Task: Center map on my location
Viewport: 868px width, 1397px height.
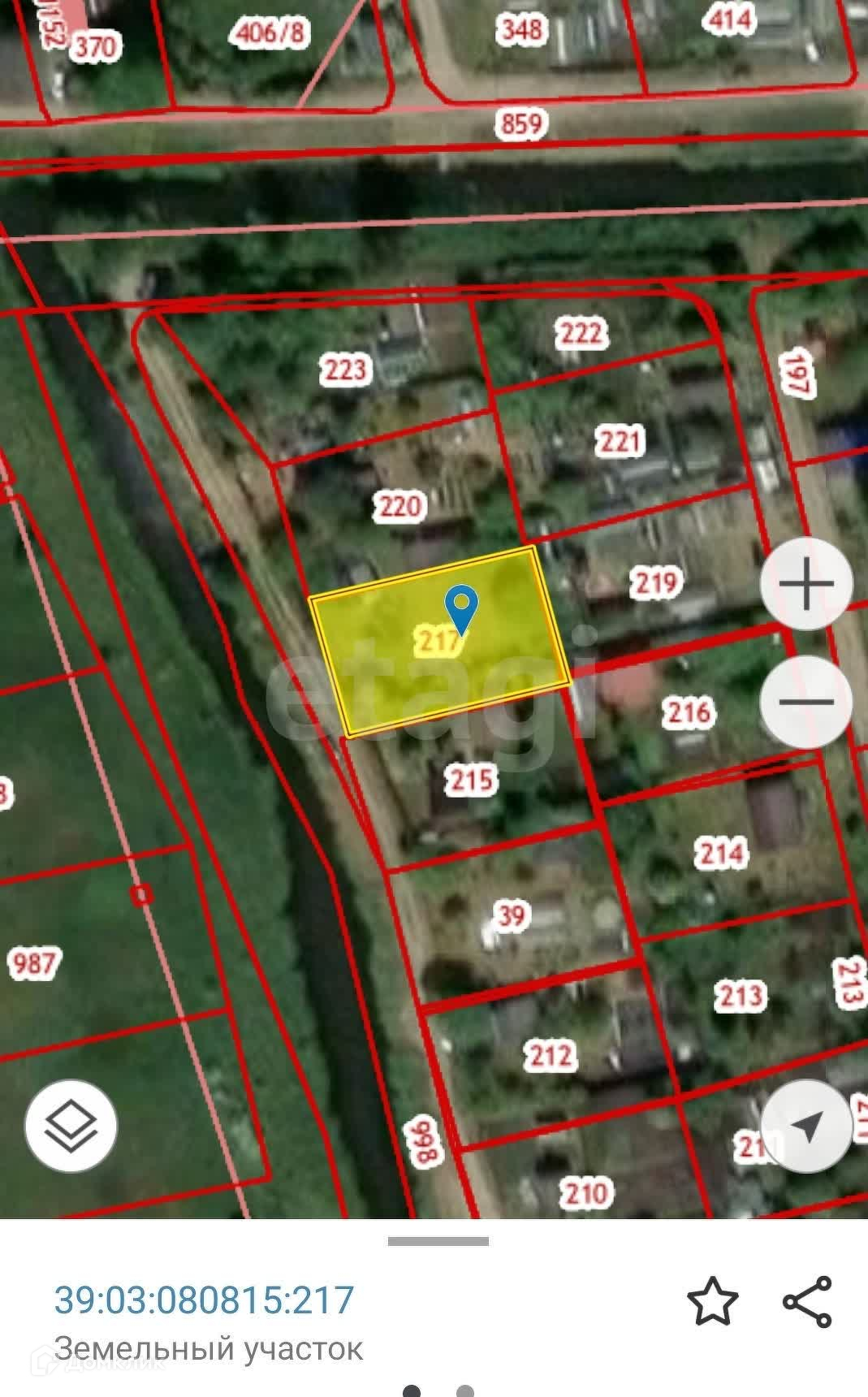Action: pos(806,1126)
